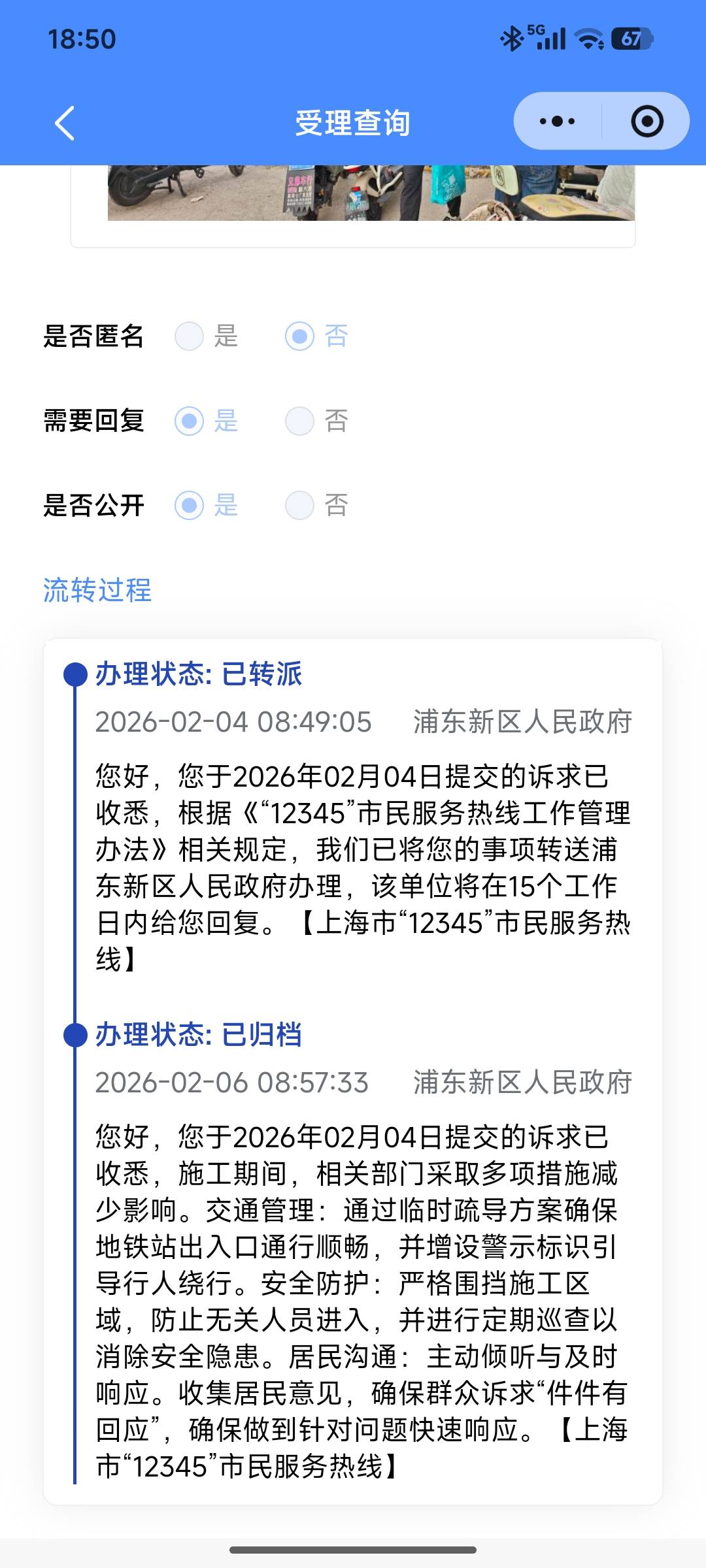
Task: Select 否 for 是否匿名
Action: pyautogui.click(x=300, y=336)
